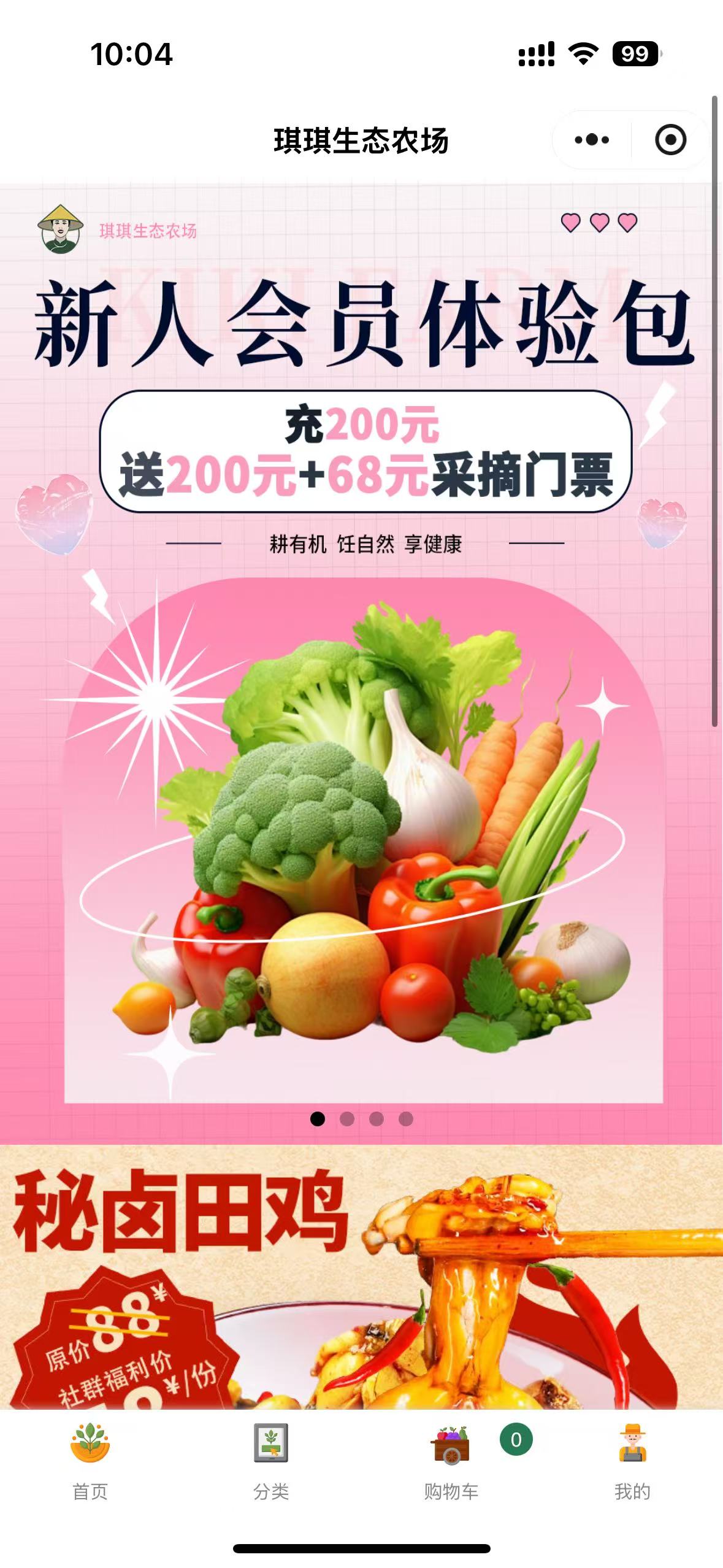Open the 秘卤田鸡 promotion banner
The image size is (723, 1568).
click(362, 1276)
